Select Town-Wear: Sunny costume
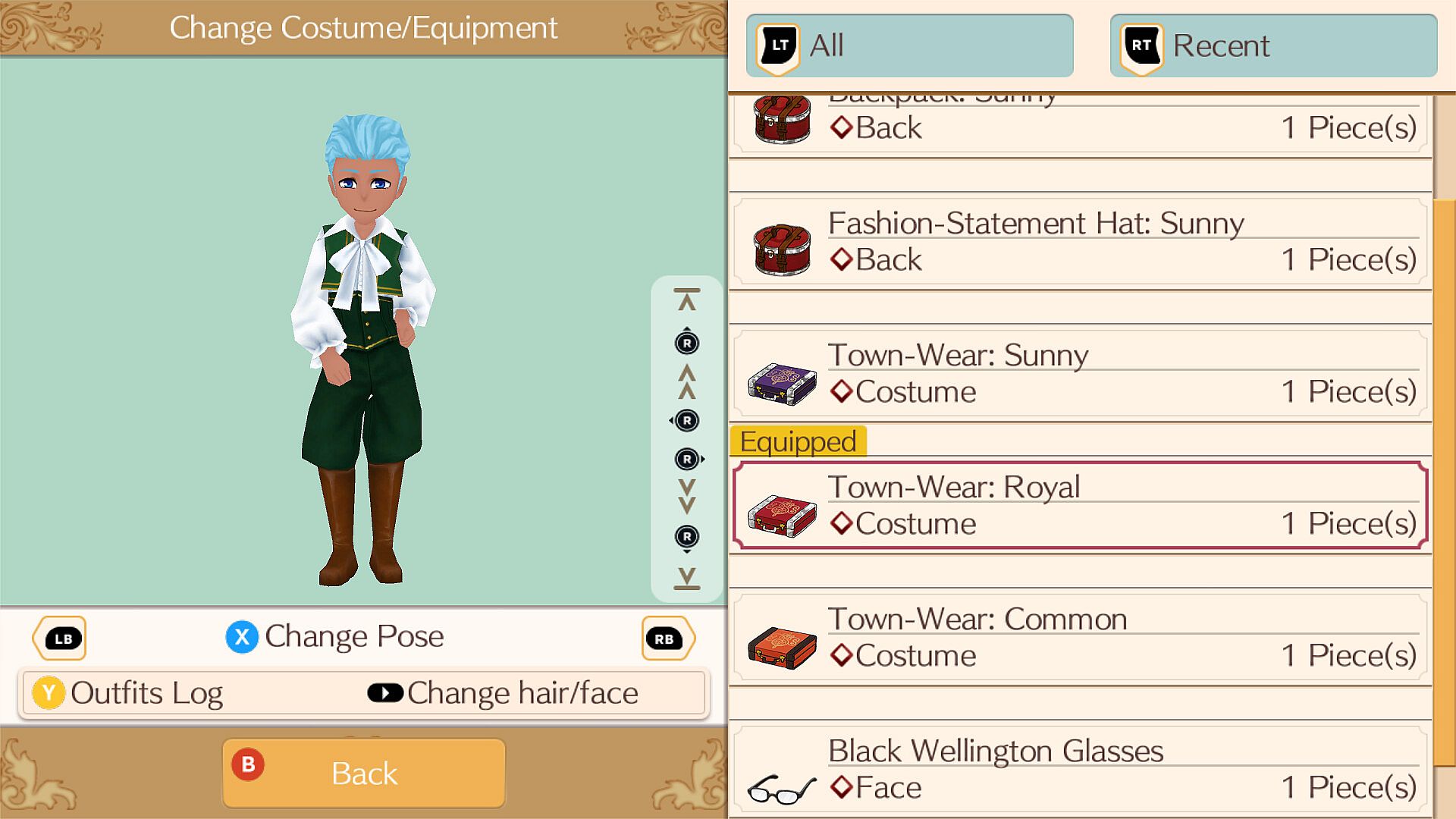Image resolution: width=1456 pixels, height=819 pixels. [x=1081, y=375]
